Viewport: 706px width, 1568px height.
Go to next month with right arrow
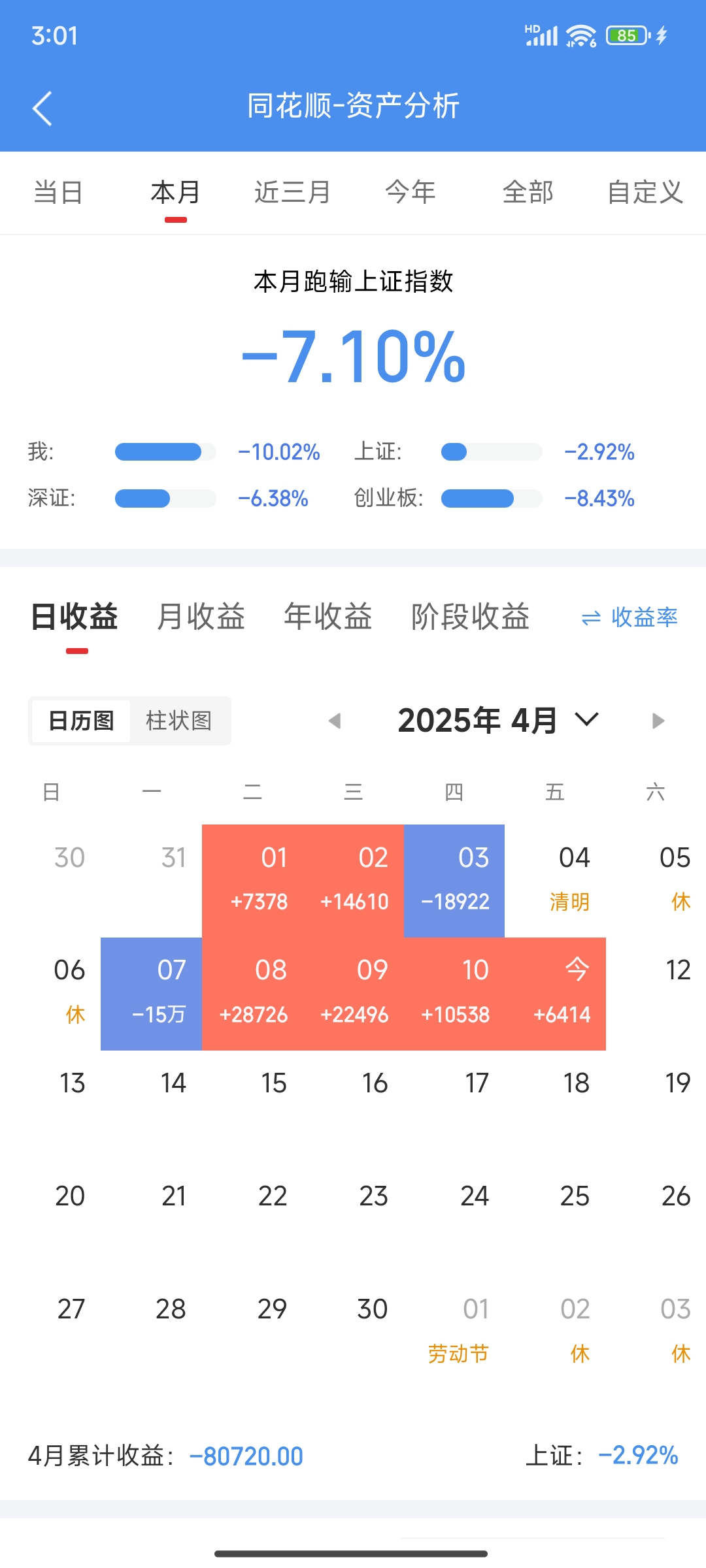(657, 720)
